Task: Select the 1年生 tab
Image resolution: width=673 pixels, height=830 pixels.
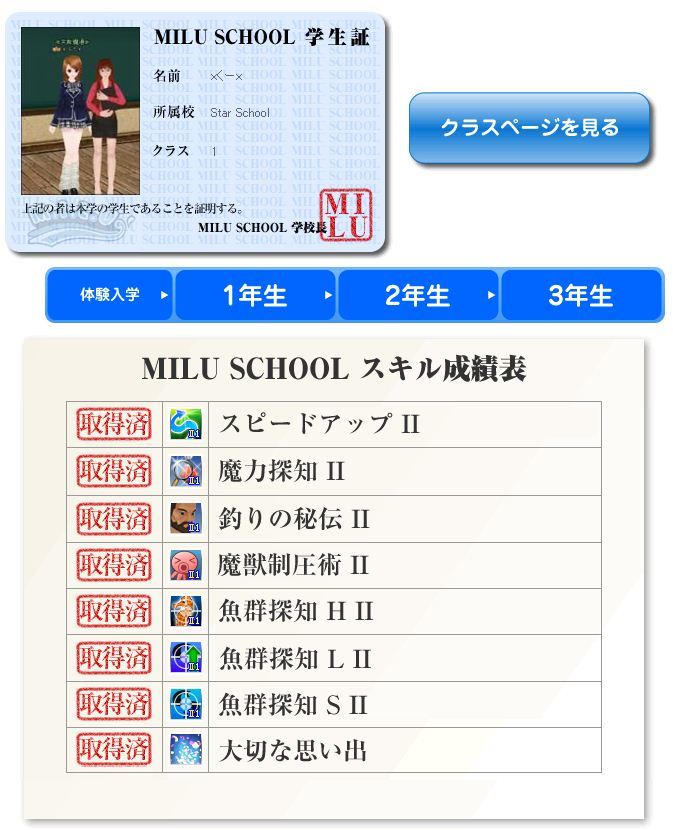Action: [x=255, y=295]
